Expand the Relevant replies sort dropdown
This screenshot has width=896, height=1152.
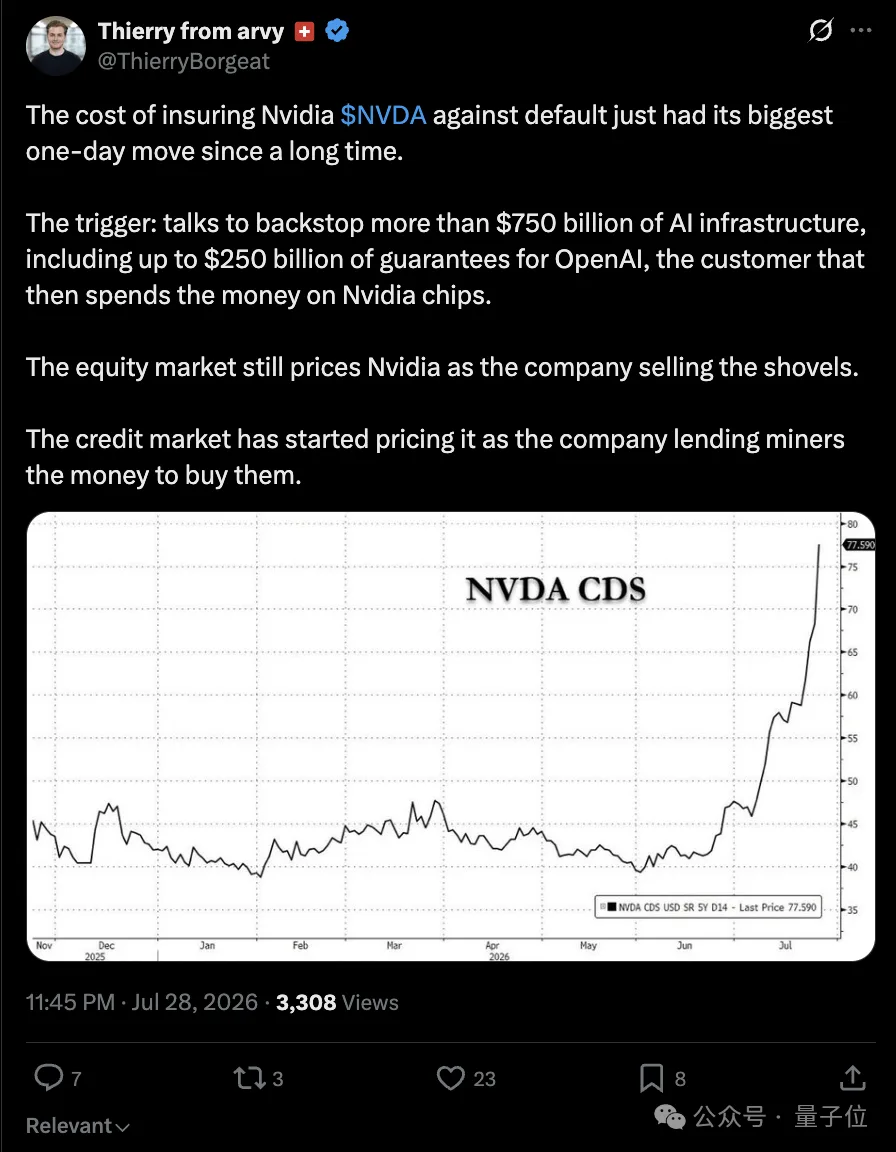click(x=78, y=1126)
